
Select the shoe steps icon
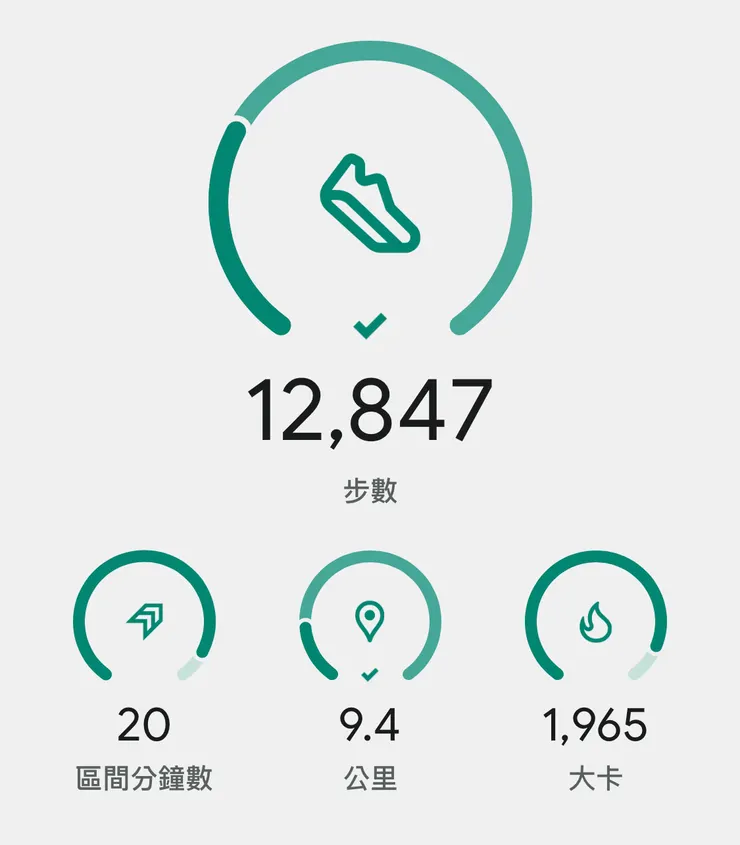(370, 200)
